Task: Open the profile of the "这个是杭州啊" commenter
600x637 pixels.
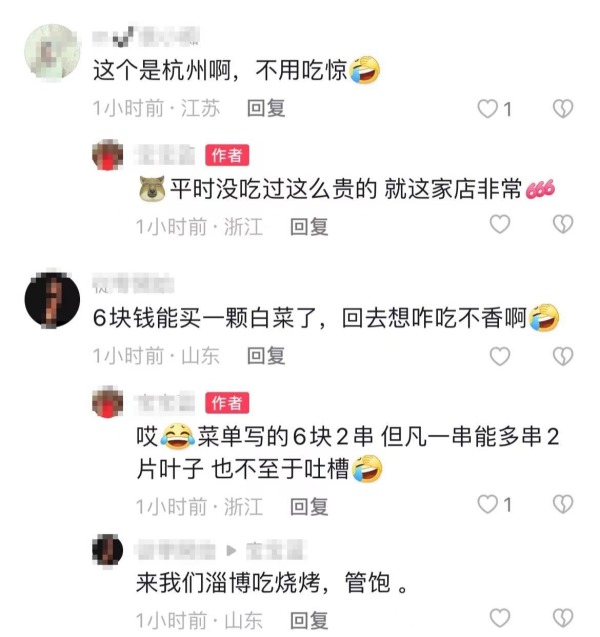Action: click(x=50, y=52)
